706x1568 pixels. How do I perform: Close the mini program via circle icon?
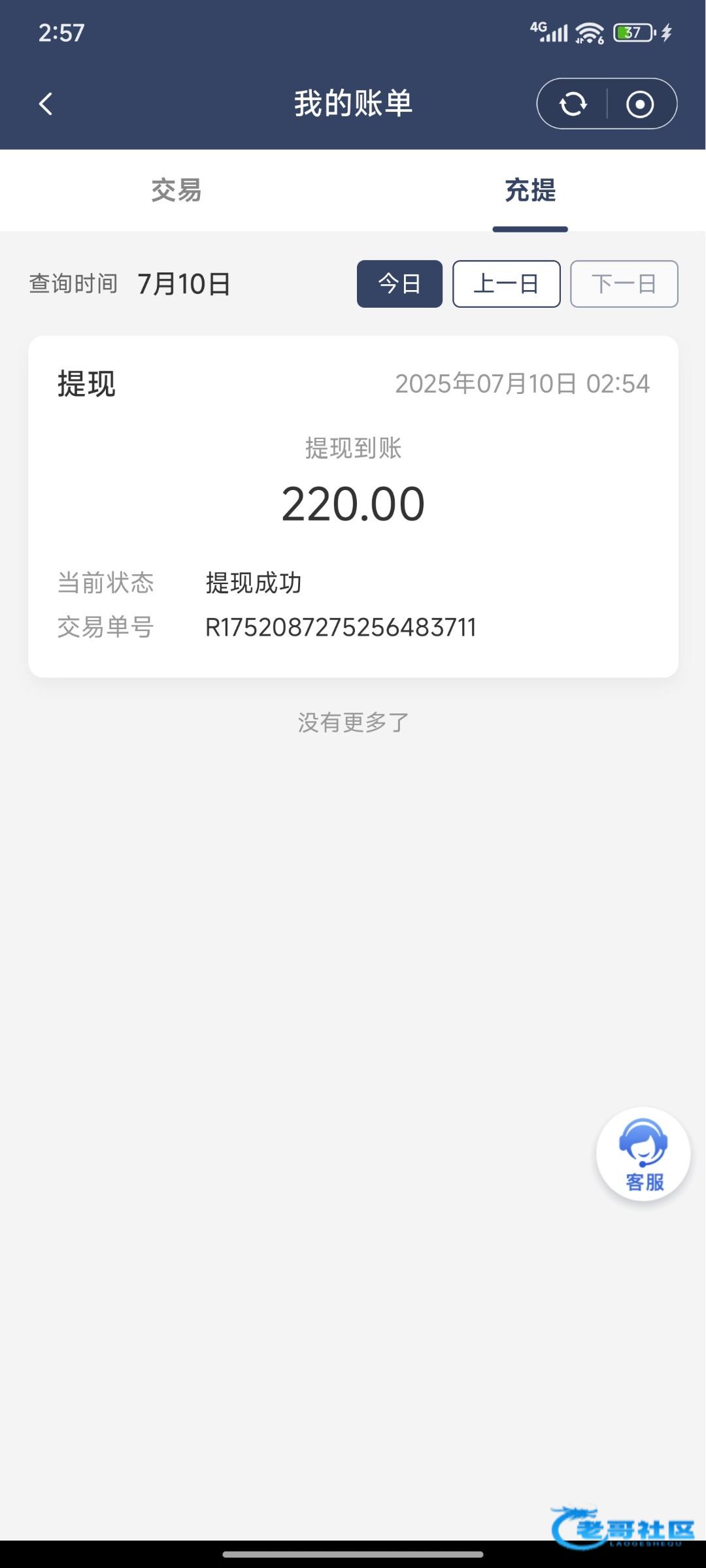pyautogui.click(x=639, y=104)
